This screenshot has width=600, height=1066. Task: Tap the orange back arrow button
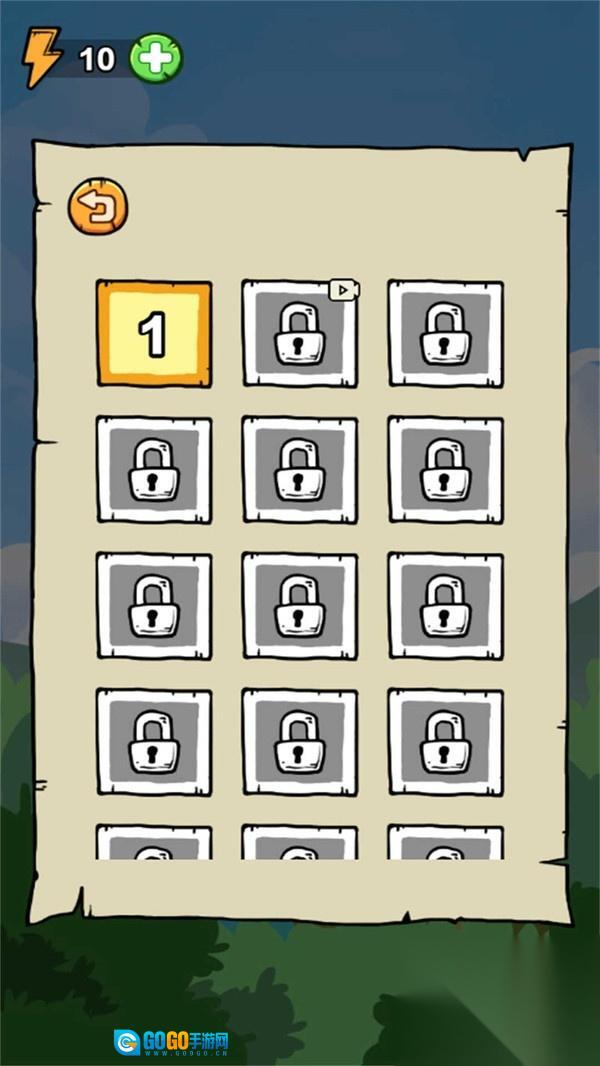coord(98,208)
